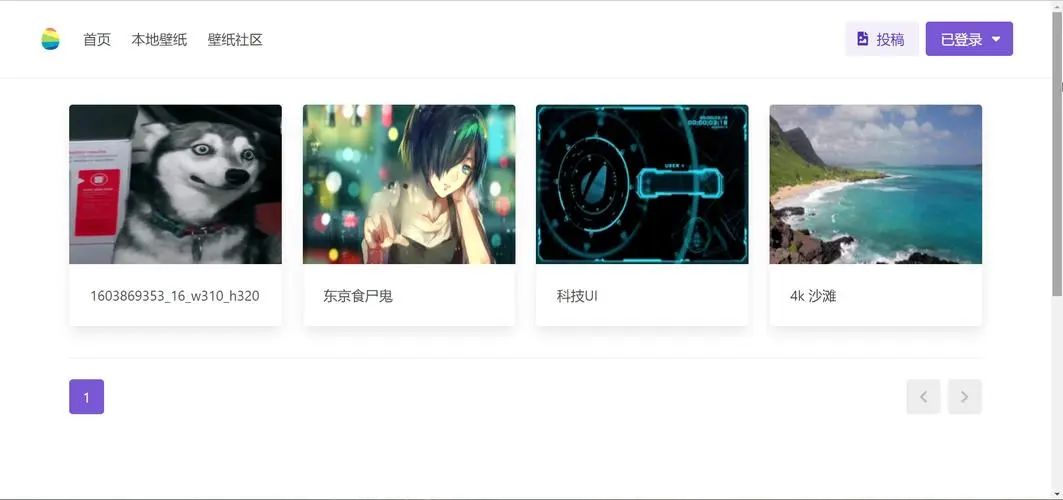Go to 壁纸社区

pos(235,40)
